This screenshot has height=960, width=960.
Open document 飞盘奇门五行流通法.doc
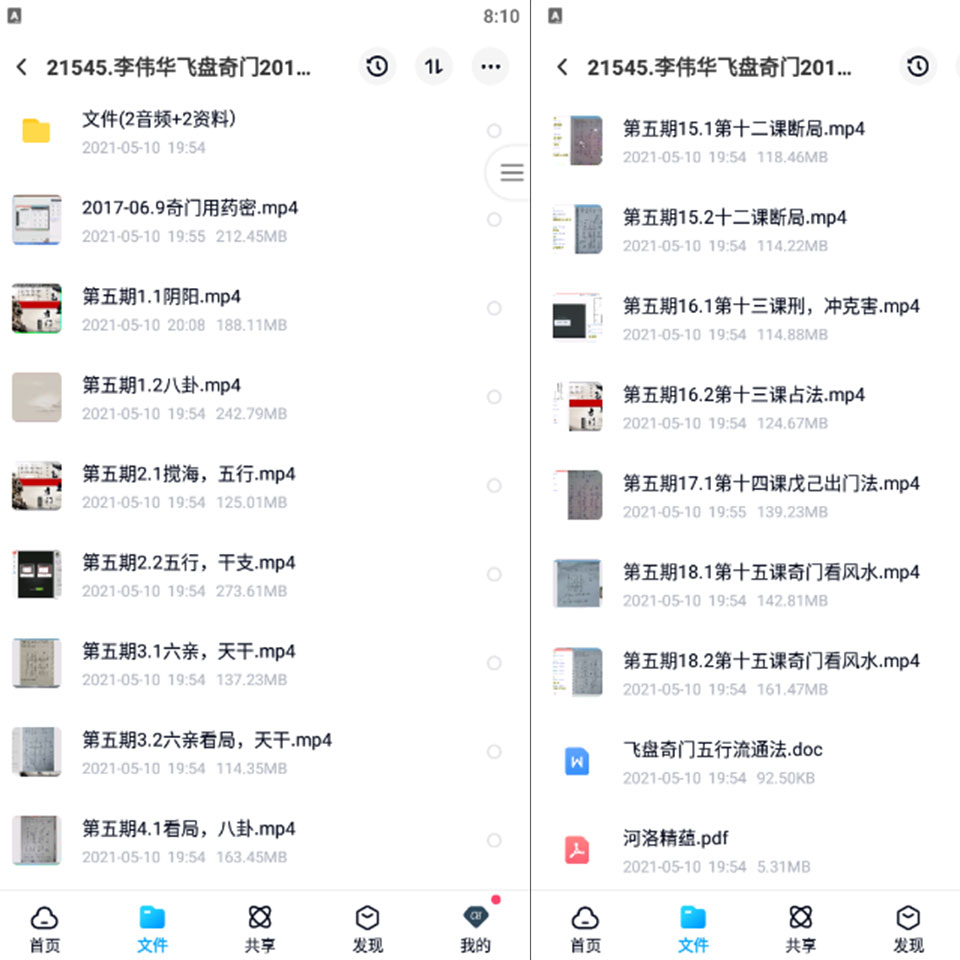coord(722,760)
